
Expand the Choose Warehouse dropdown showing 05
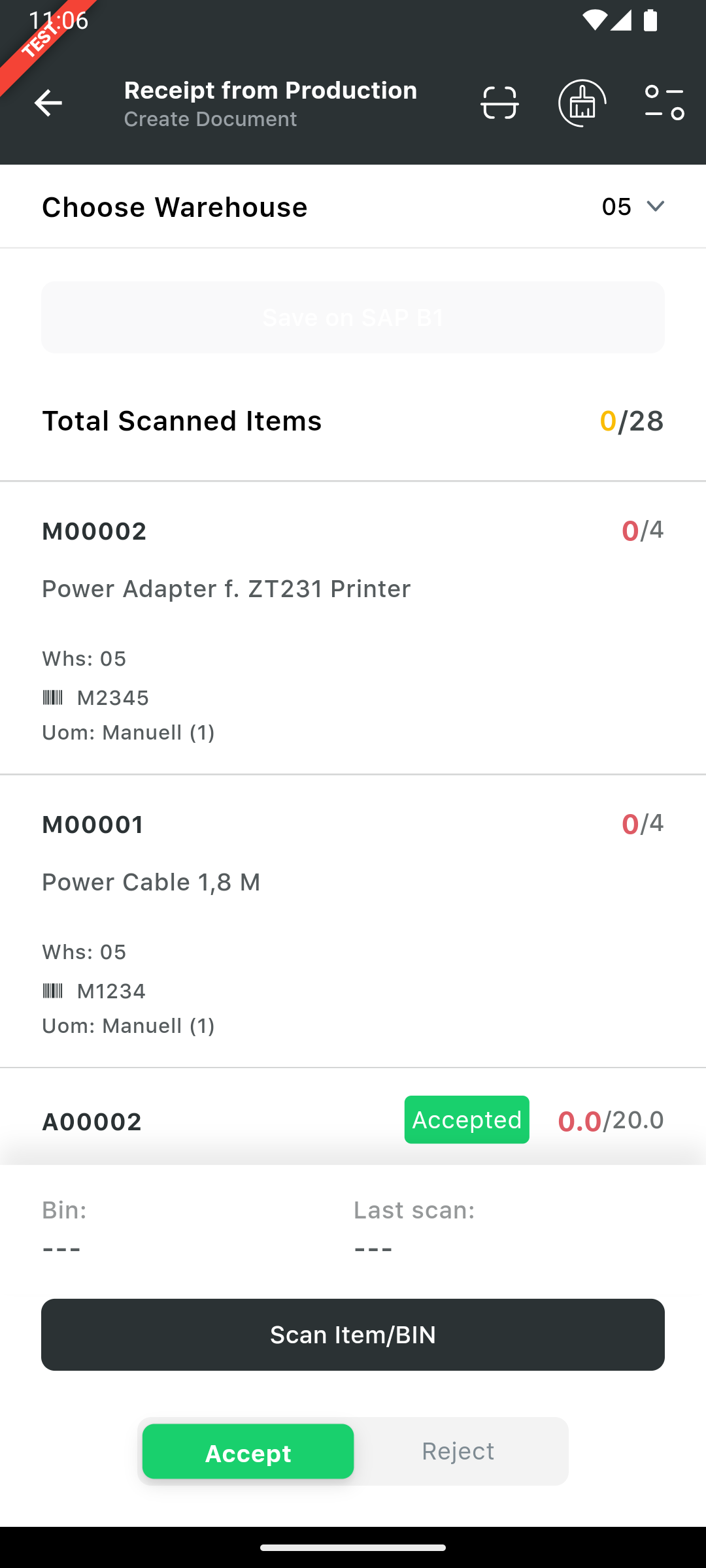[632, 206]
